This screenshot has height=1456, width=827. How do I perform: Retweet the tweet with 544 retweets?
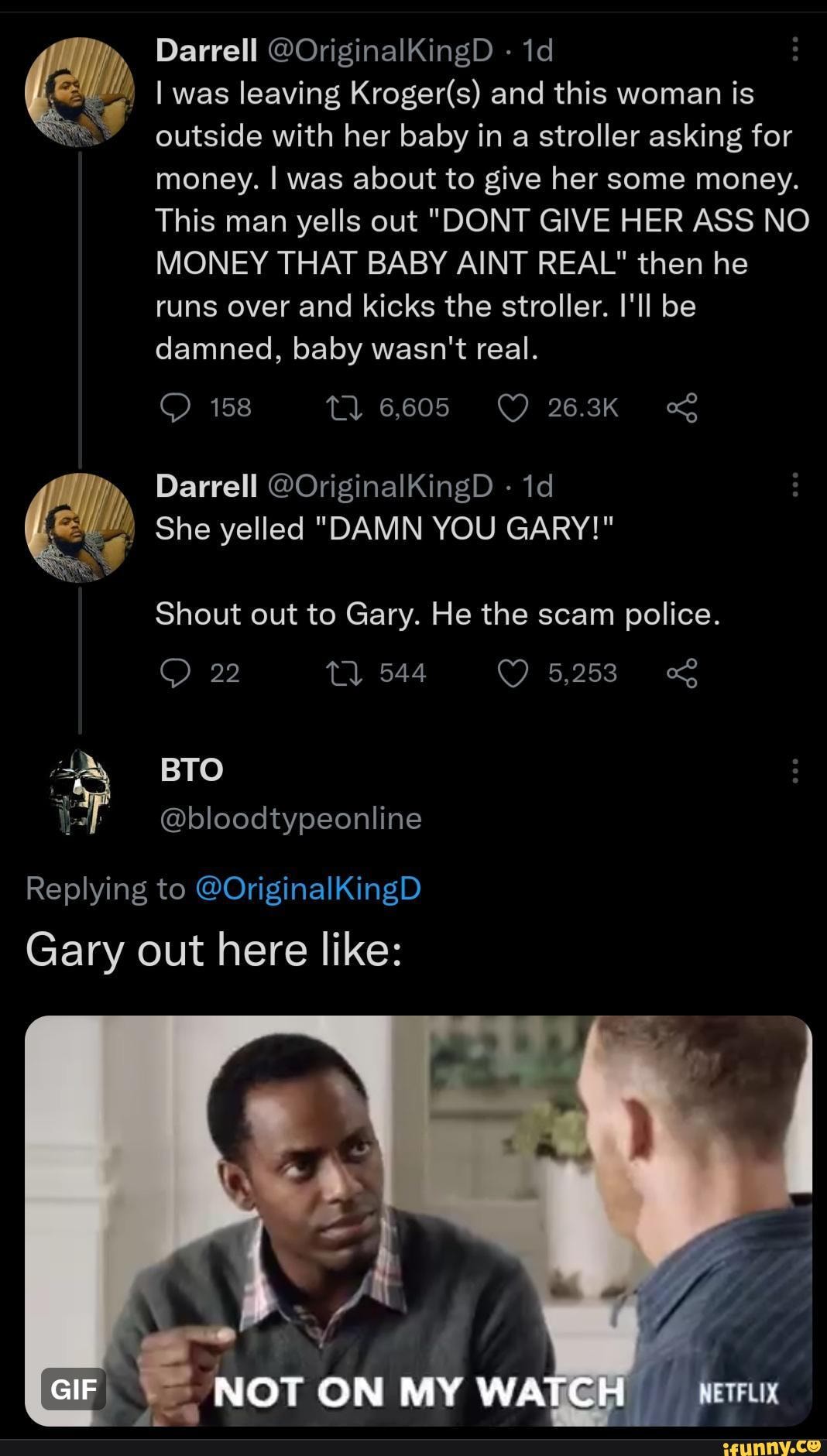(x=345, y=673)
